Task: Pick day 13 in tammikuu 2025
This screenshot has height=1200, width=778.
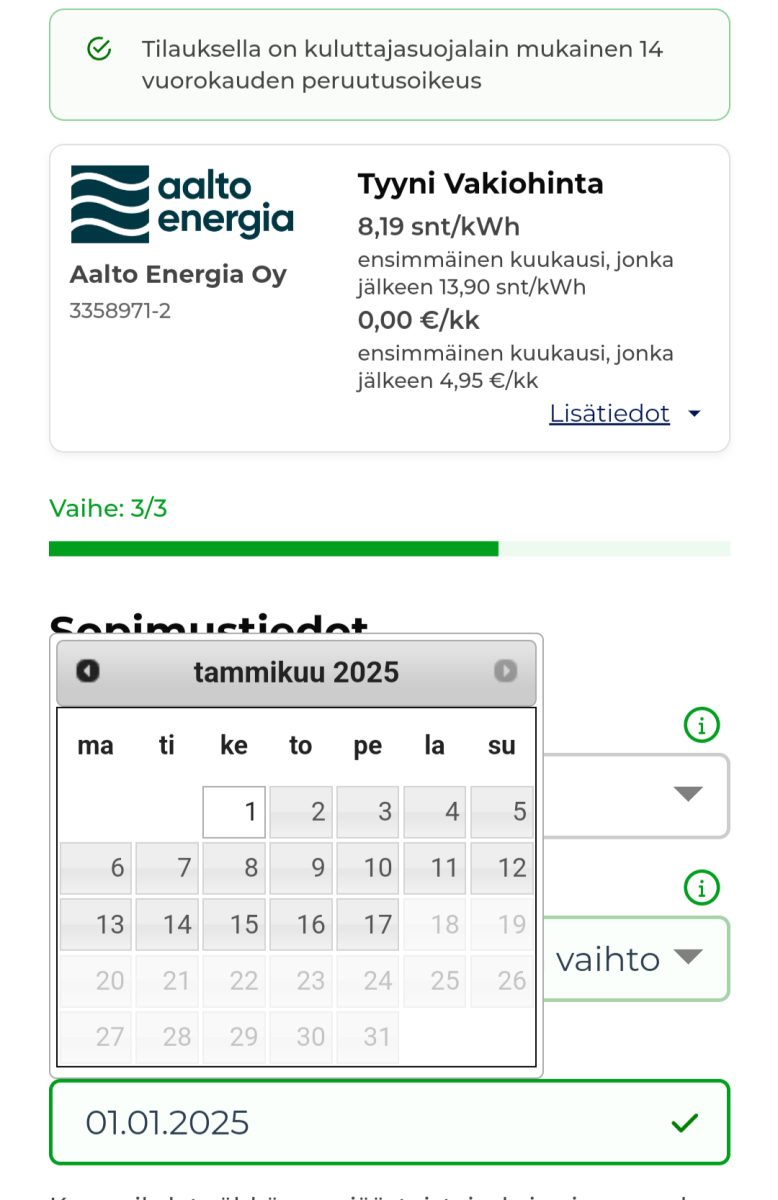Action: (x=96, y=924)
